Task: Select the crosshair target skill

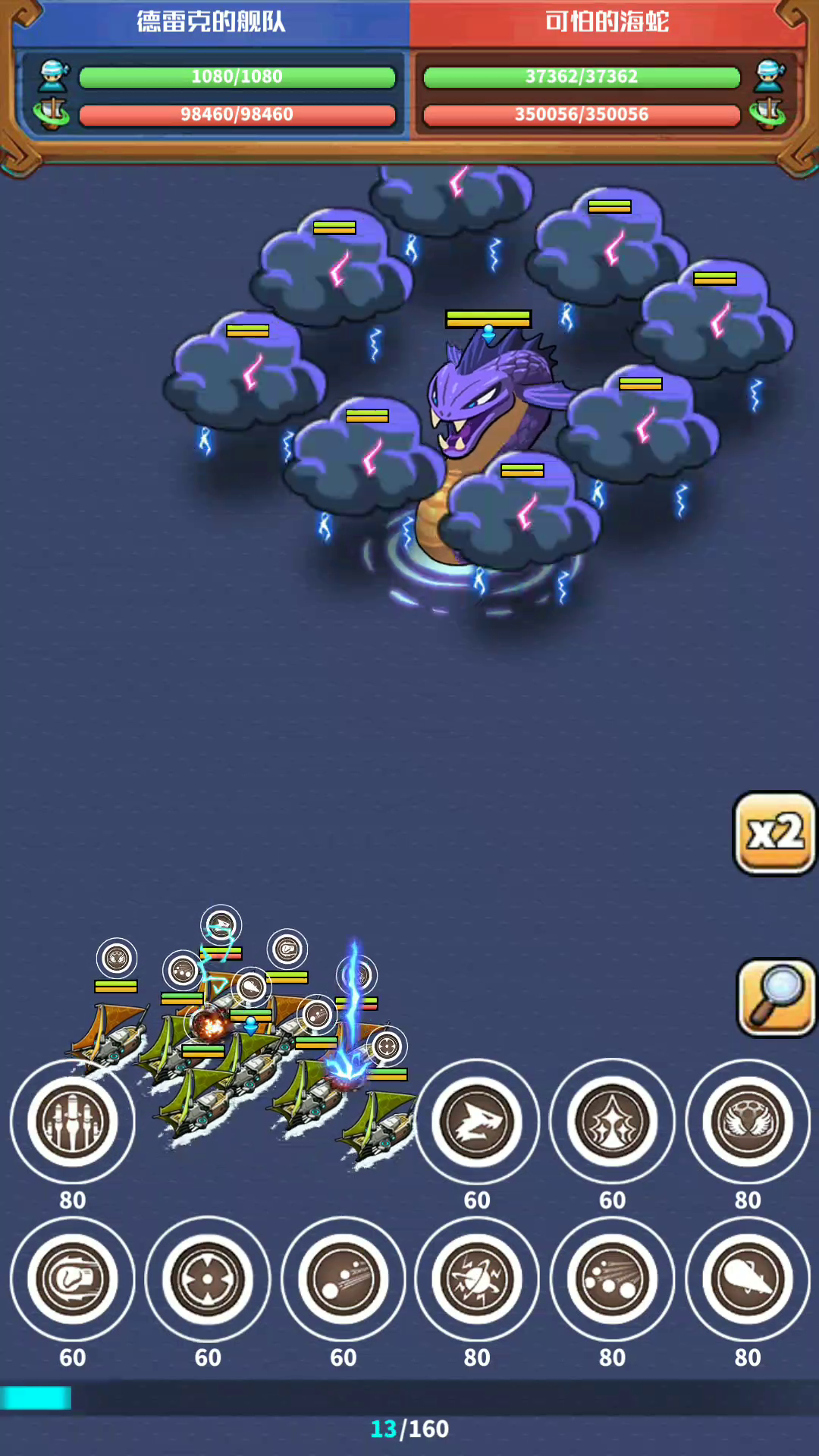Action: (208, 1279)
